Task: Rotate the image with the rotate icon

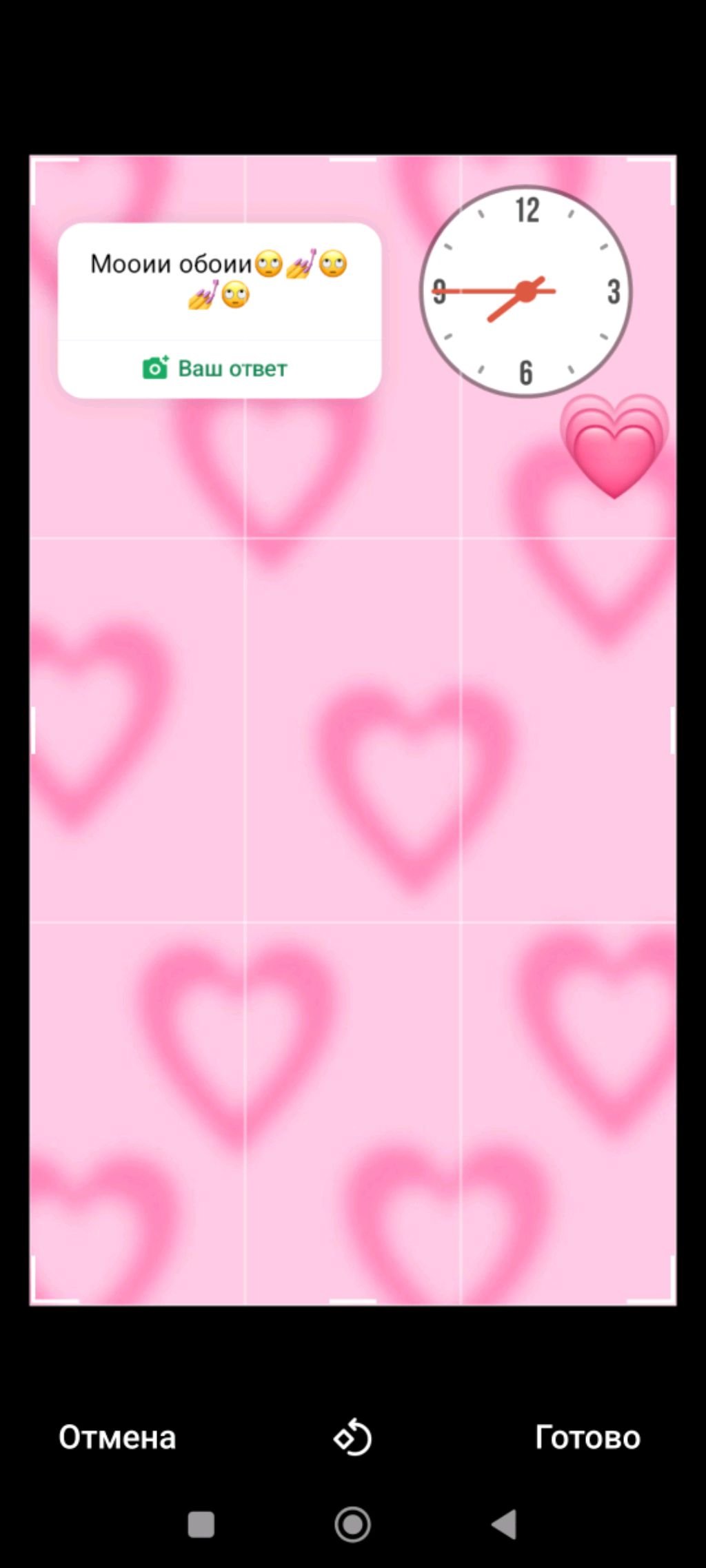Action: pyautogui.click(x=352, y=1438)
